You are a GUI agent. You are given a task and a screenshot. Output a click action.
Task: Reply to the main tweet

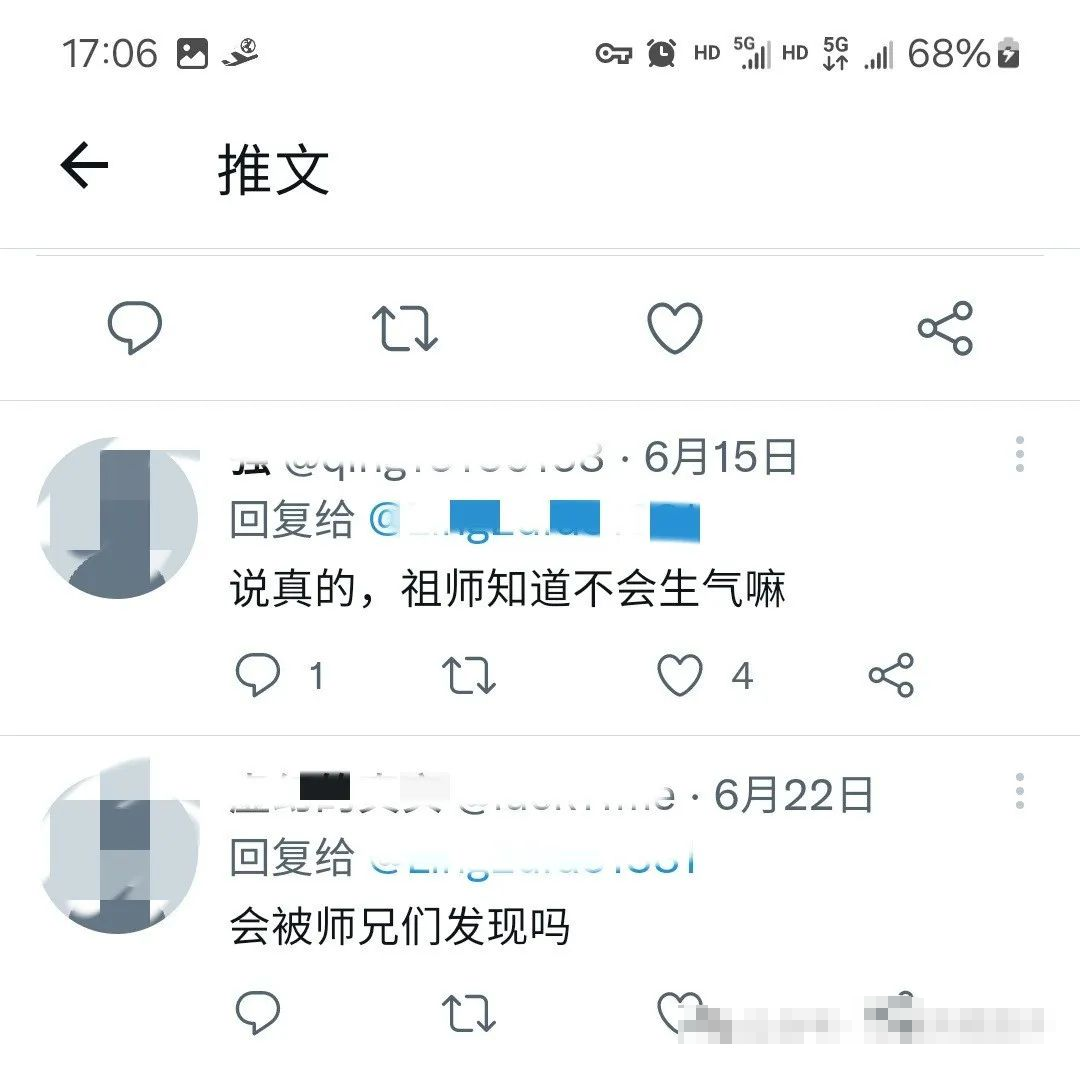(135, 327)
